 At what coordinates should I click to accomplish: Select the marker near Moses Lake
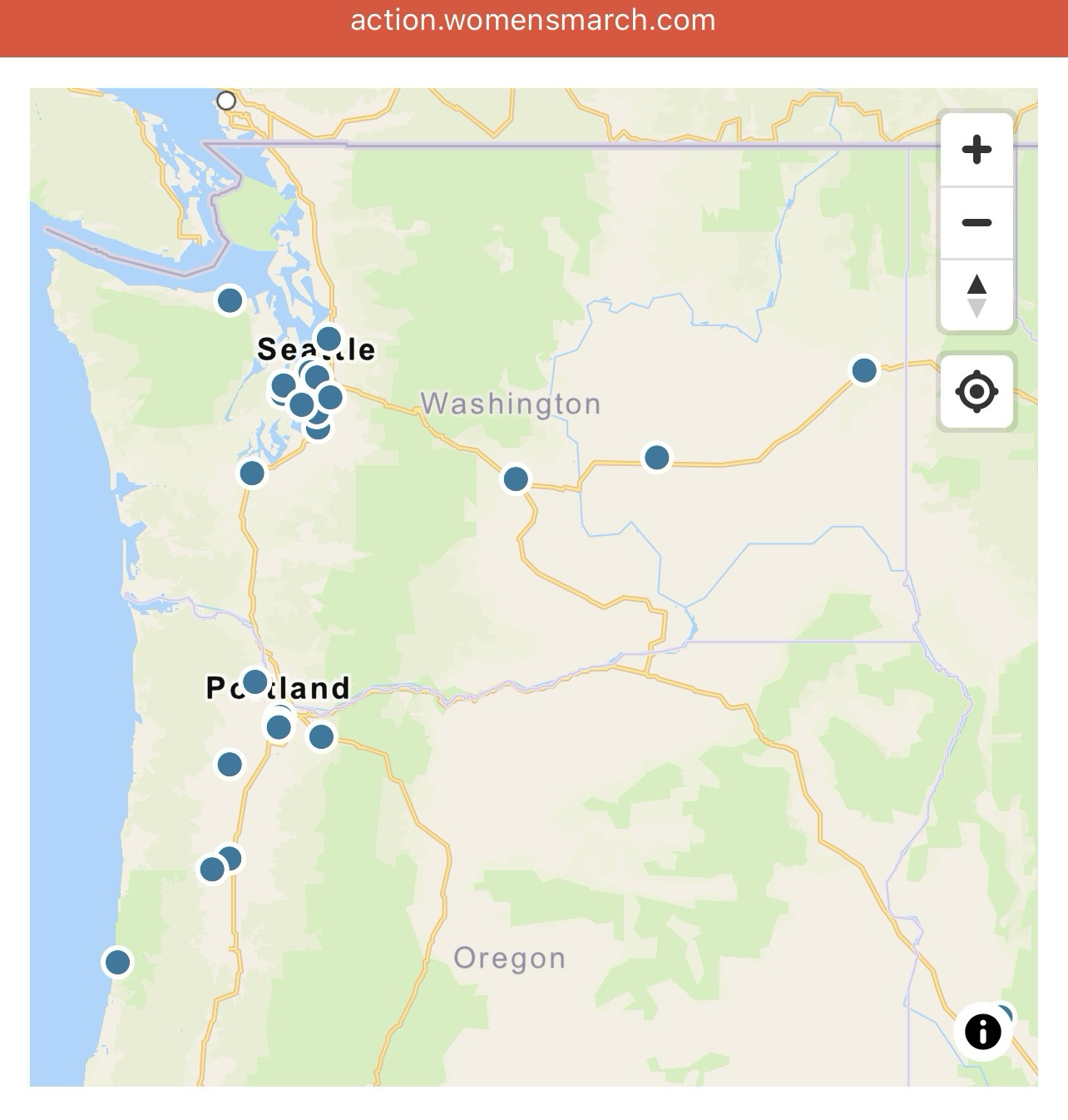656,458
